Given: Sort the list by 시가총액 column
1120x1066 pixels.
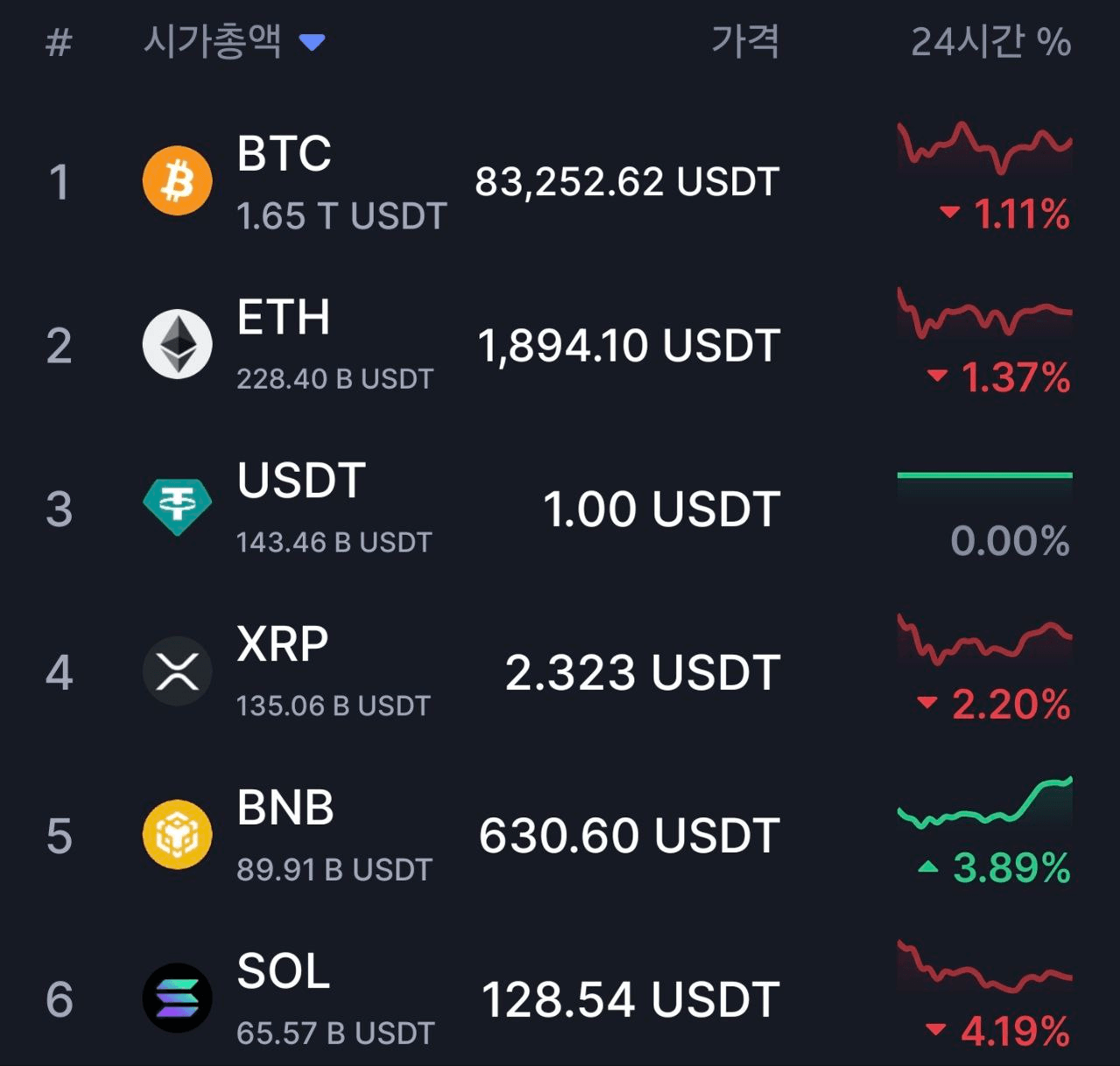Looking at the screenshot, I should (213, 41).
